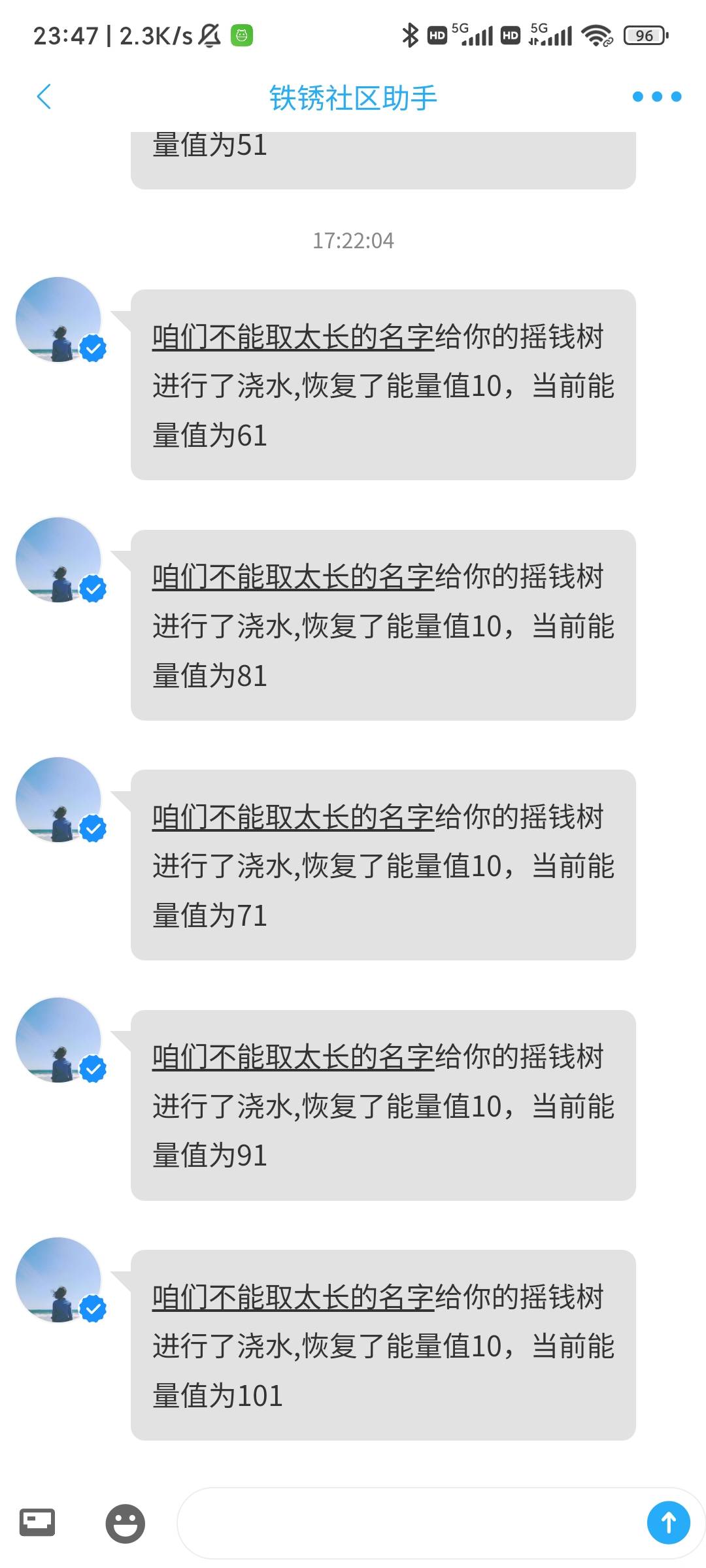Go back from 铁锈社区助手 chat

[44, 97]
